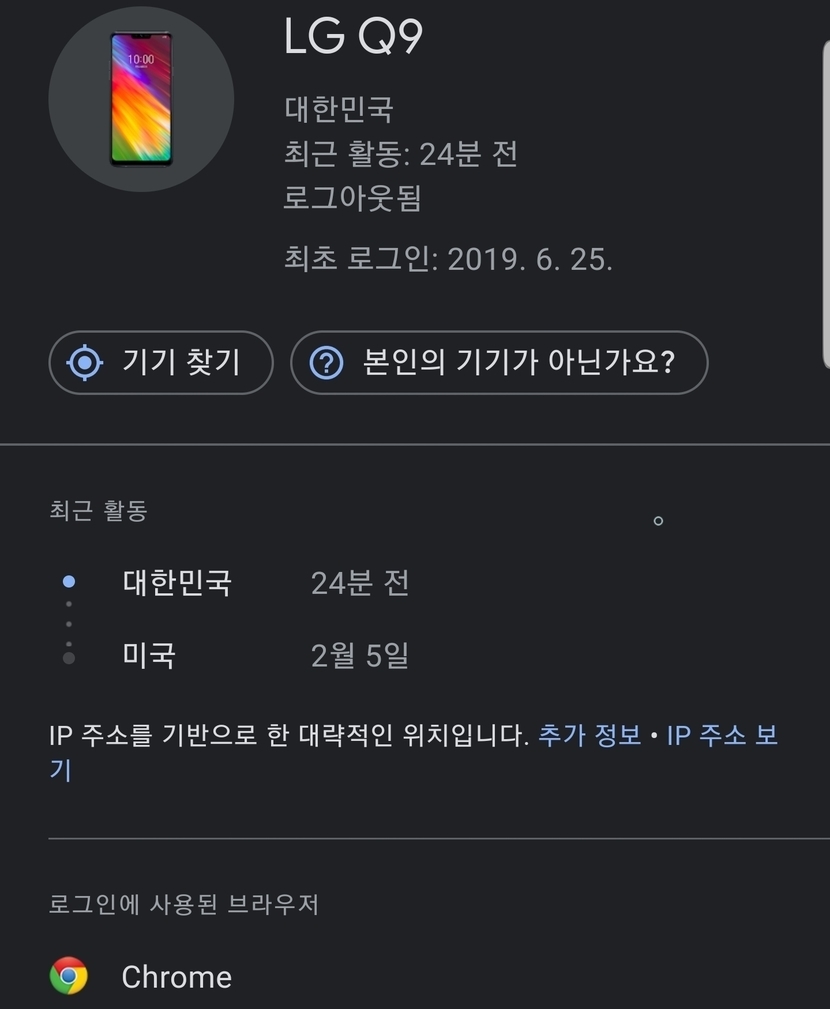830x1009 pixels.
Task: Open the 추가 정보 link
Action: tap(589, 737)
